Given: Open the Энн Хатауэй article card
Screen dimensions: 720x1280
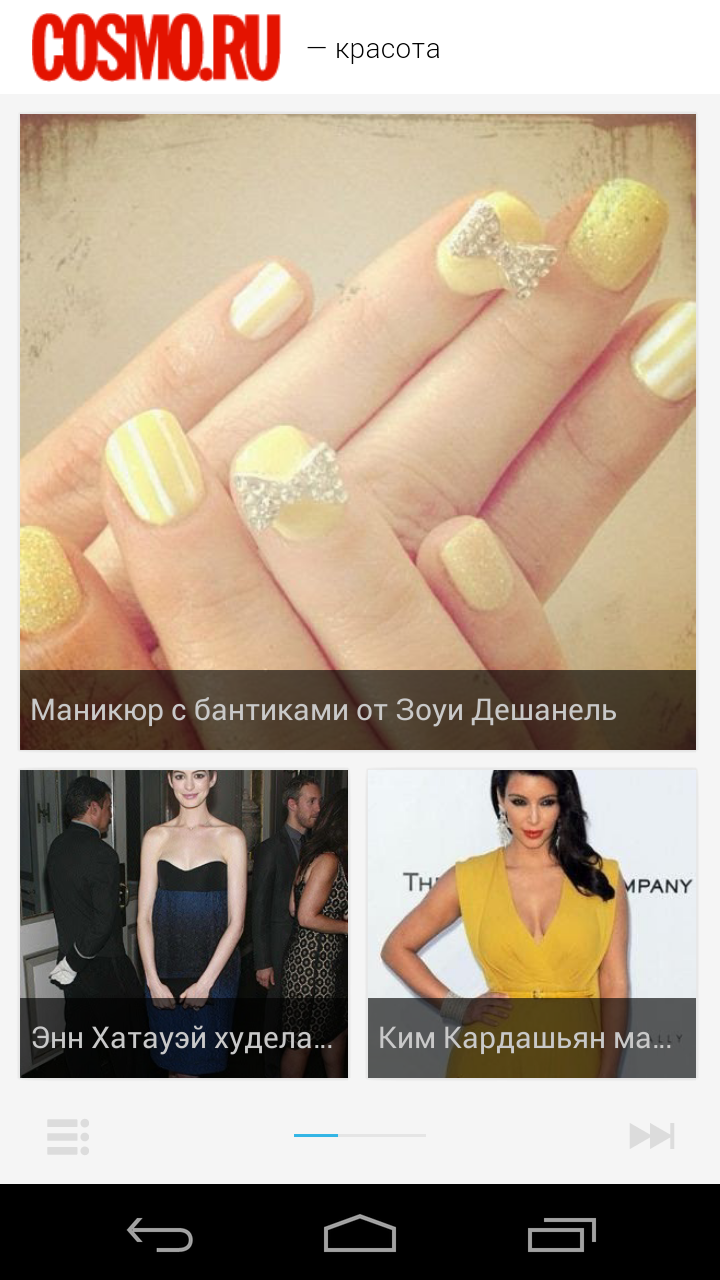Looking at the screenshot, I should (184, 923).
